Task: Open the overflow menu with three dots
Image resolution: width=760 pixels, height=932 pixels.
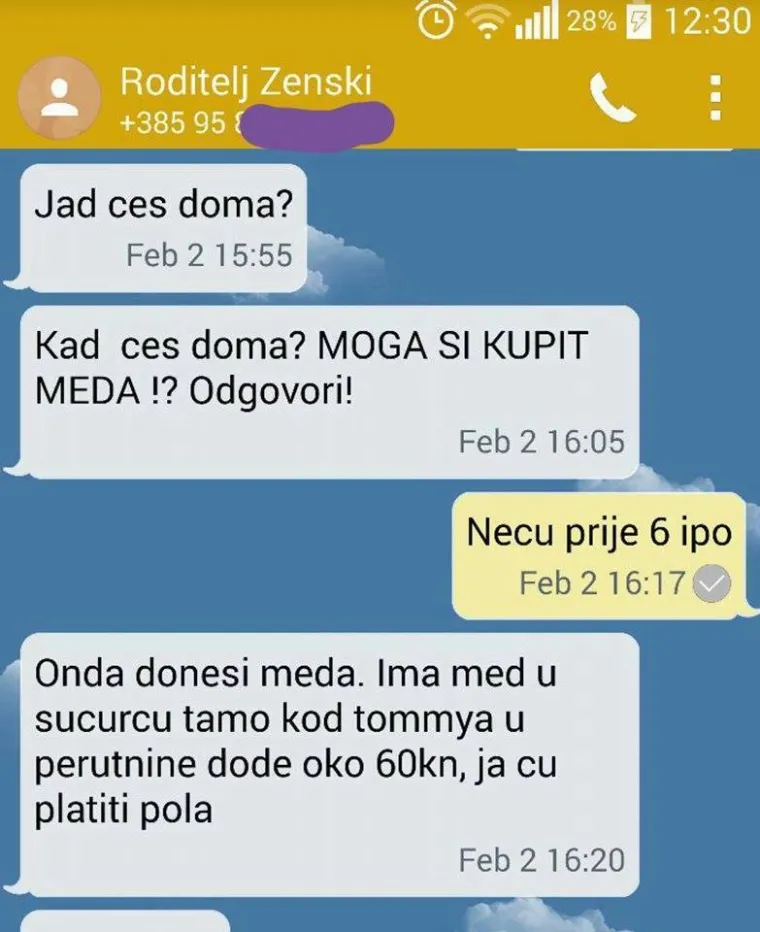Action: 716,97
